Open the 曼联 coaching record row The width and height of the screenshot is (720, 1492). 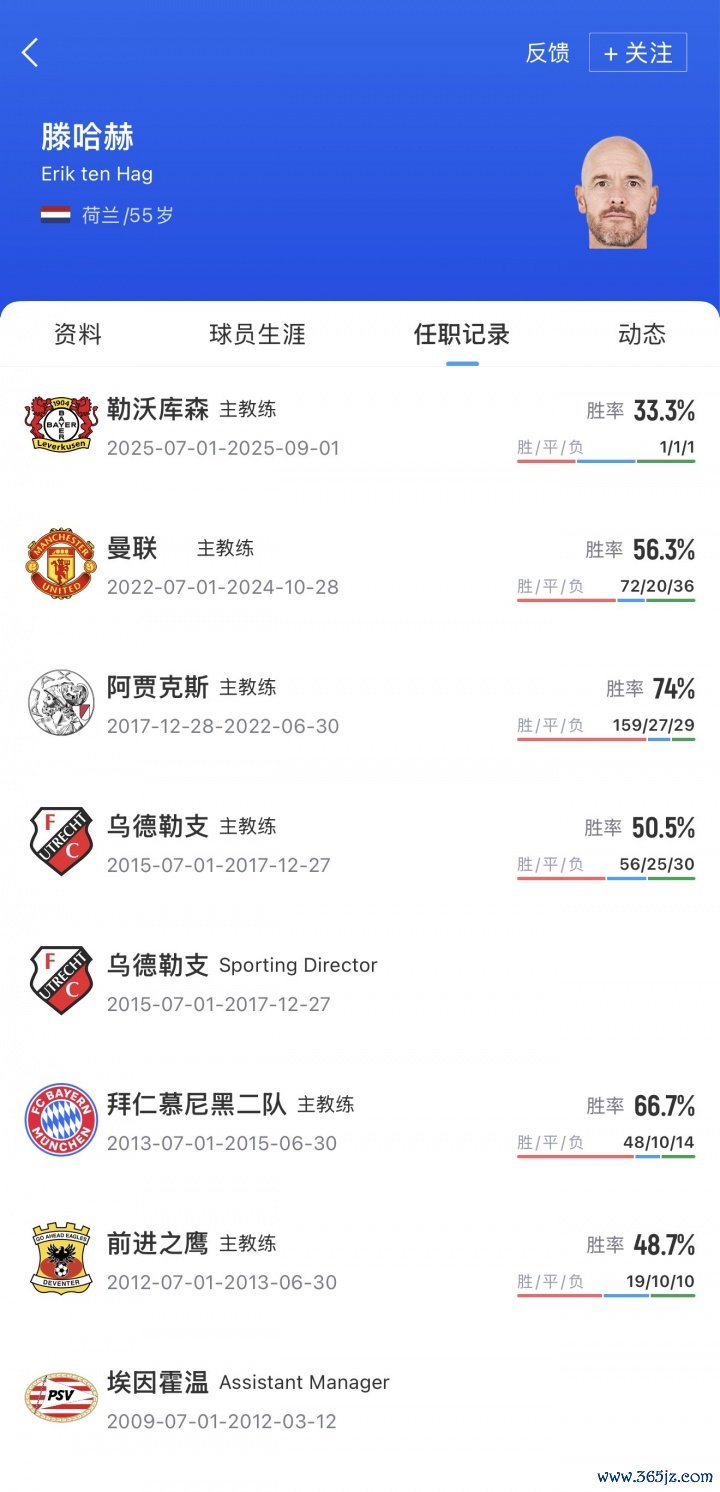pos(360,566)
